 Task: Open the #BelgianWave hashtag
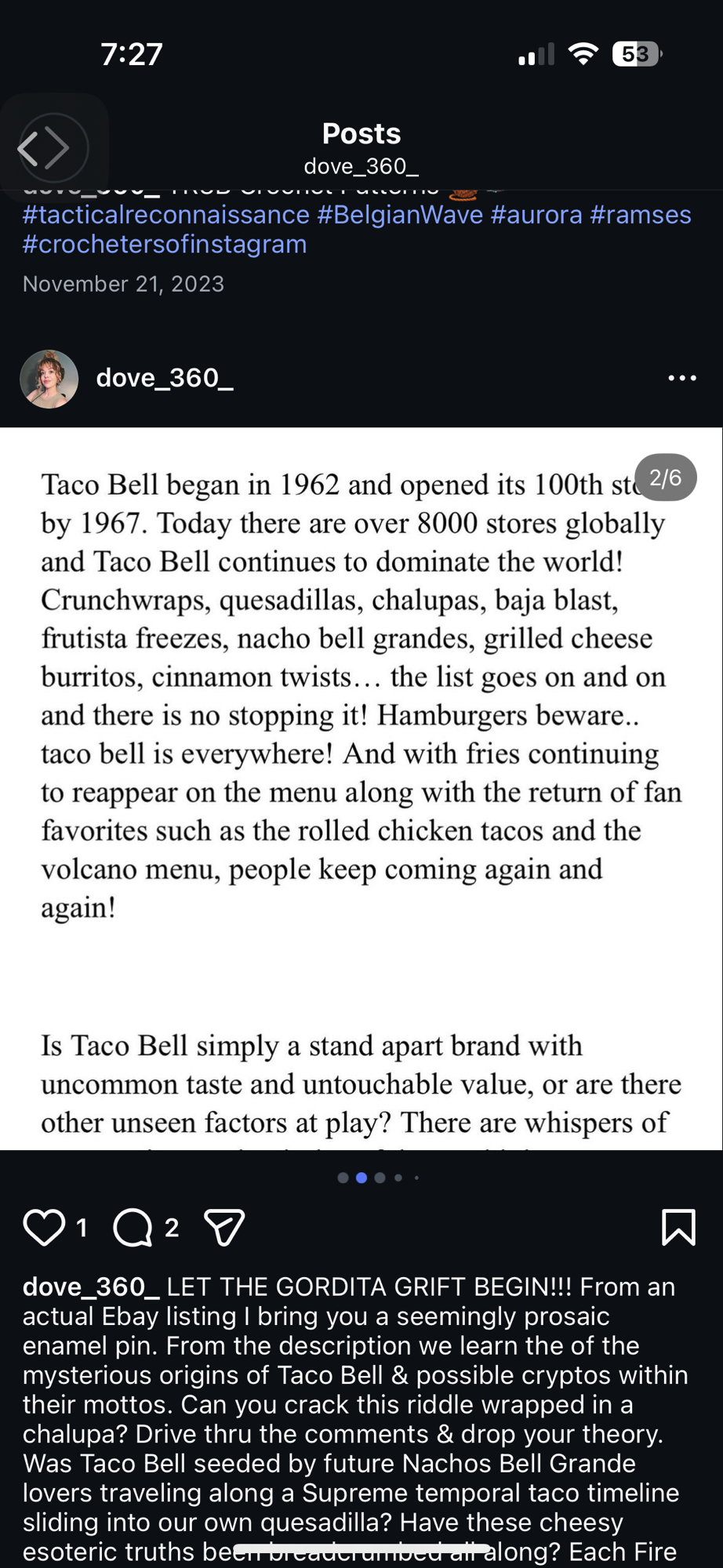pyautogui.click(x=400, y=215)
